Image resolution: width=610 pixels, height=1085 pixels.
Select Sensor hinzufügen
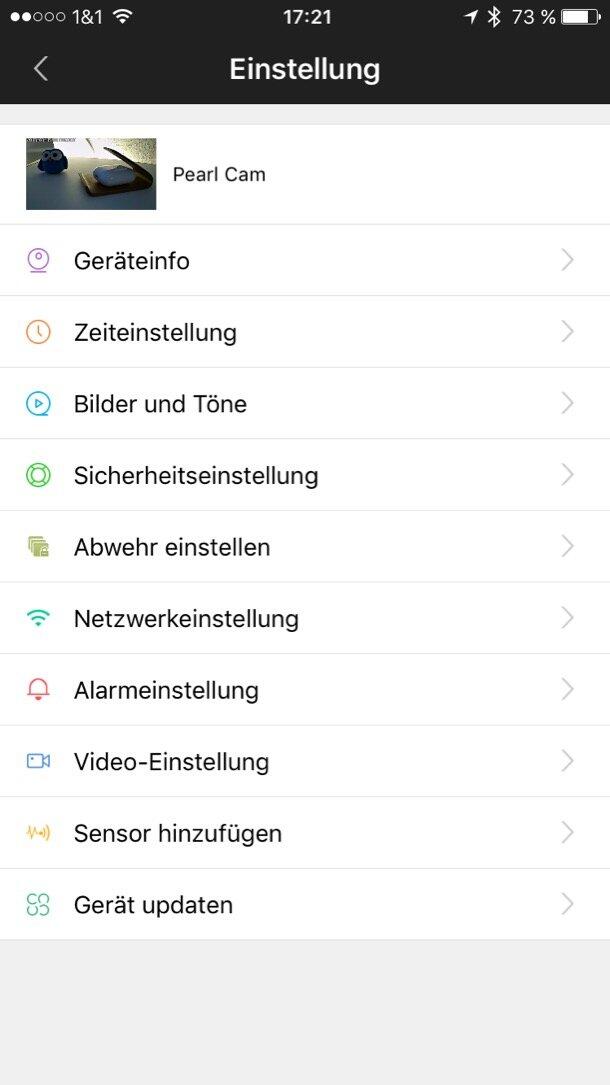tap(178, 833)
